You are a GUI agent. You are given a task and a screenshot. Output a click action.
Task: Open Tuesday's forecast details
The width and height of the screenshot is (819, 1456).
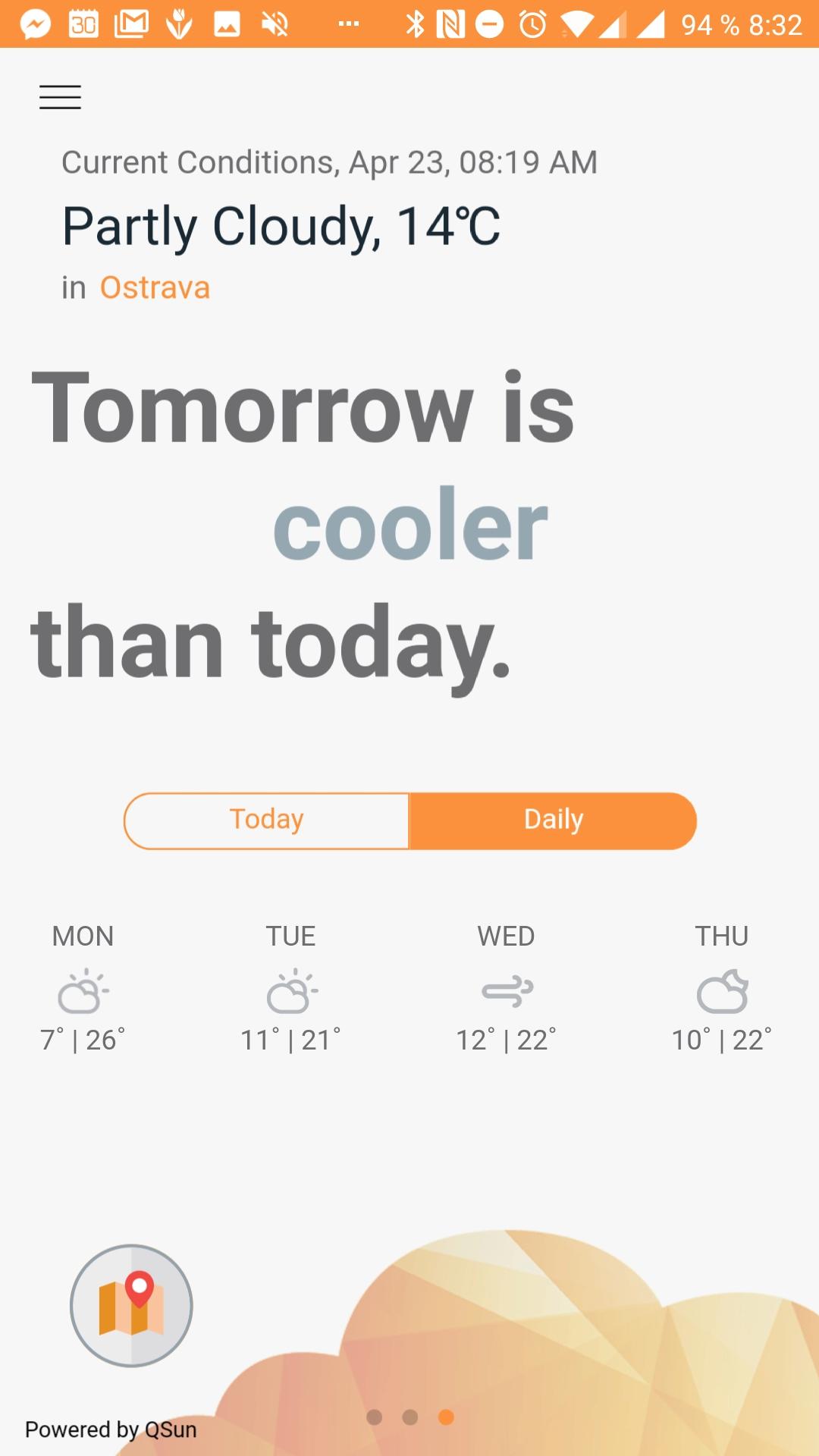click(x=290, y=990)
